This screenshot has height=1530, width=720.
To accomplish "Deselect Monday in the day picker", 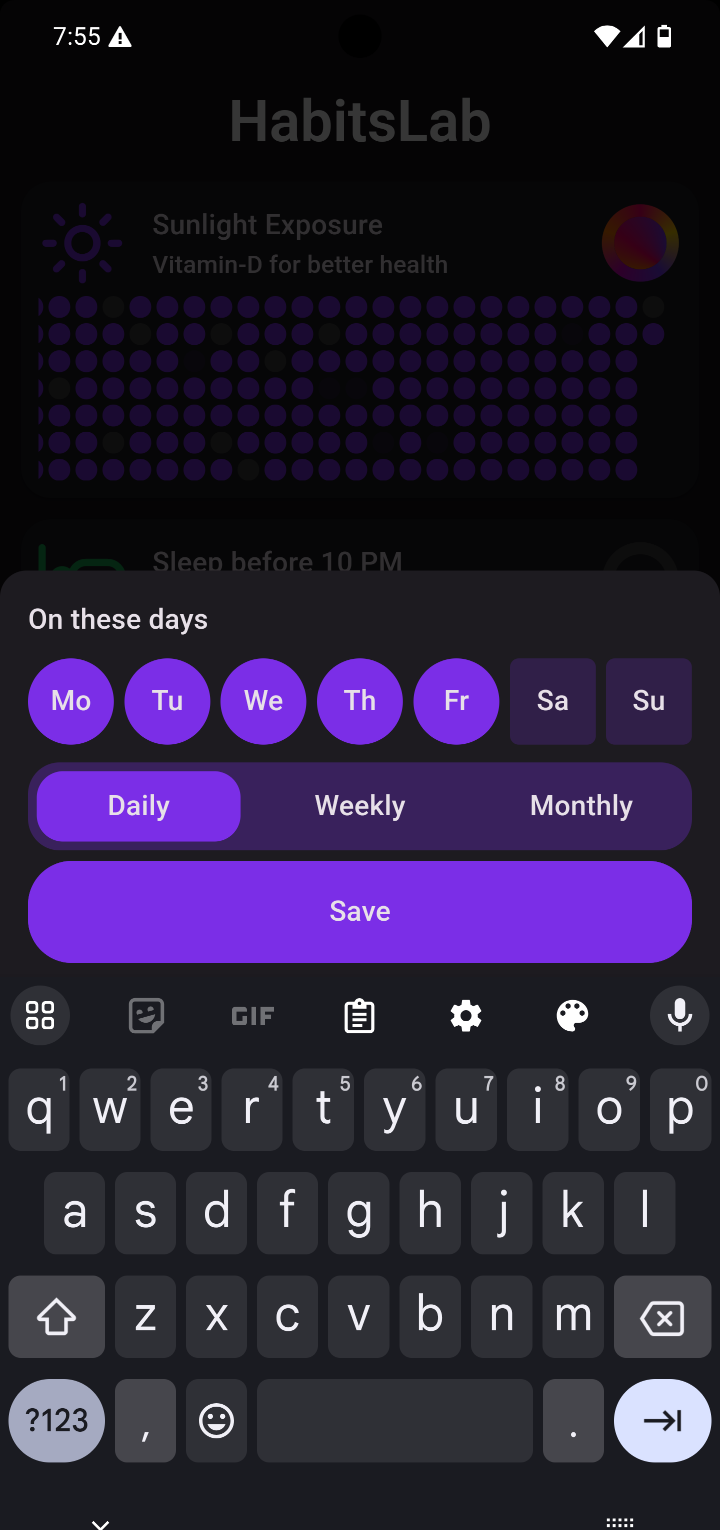I will coord(71,701).
